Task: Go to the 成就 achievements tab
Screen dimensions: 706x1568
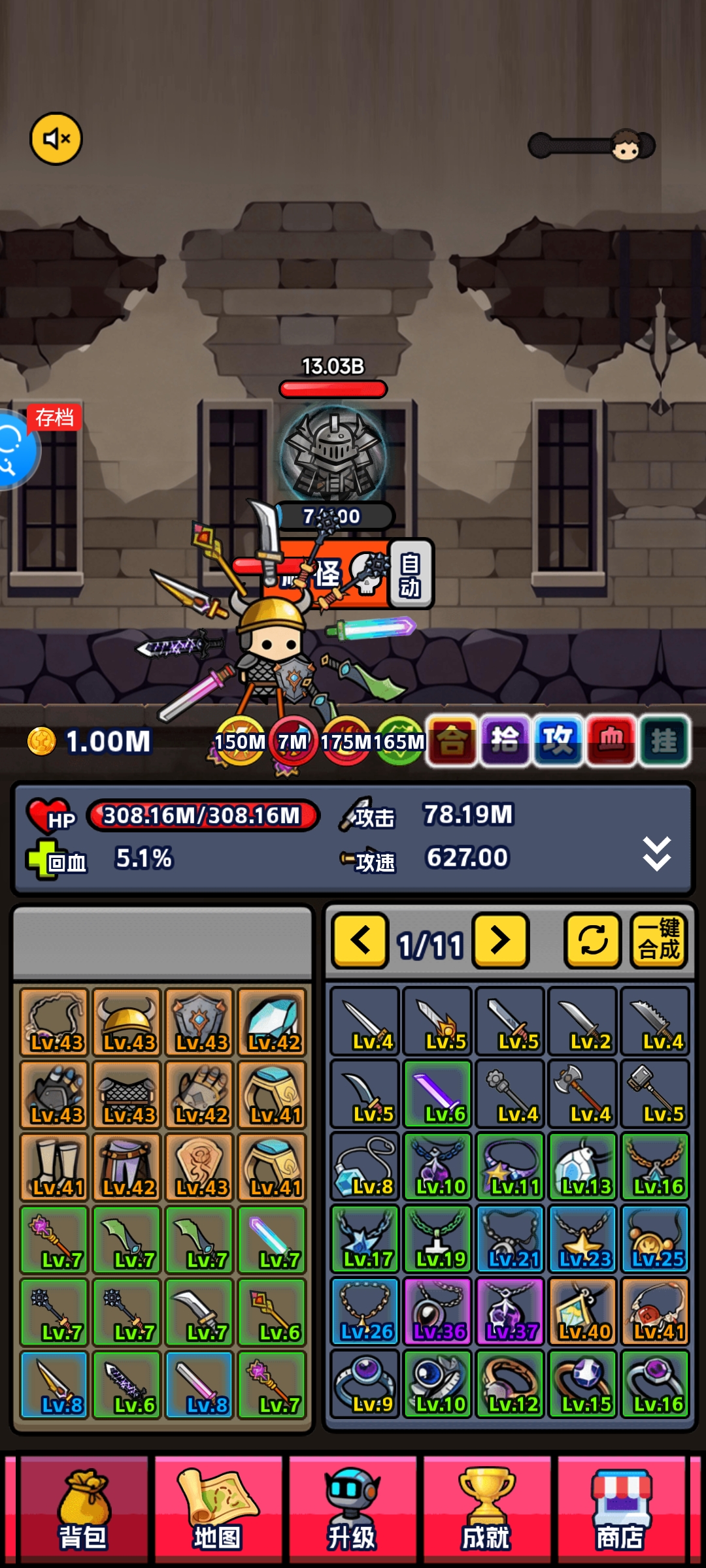Action: (486, 1508)
